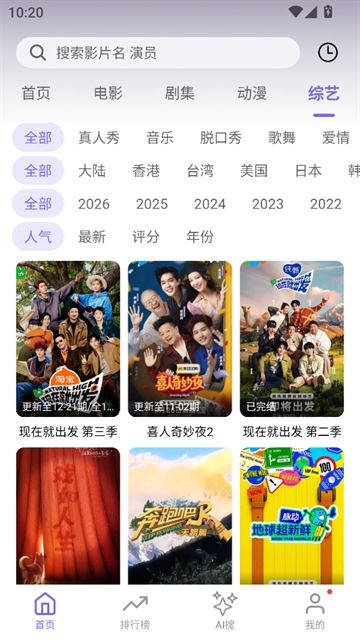Image resolution: width=360 pixels, height=640 pixels.
Task: Open 现在就出发 第三季 poster
Action: (68, 339)
